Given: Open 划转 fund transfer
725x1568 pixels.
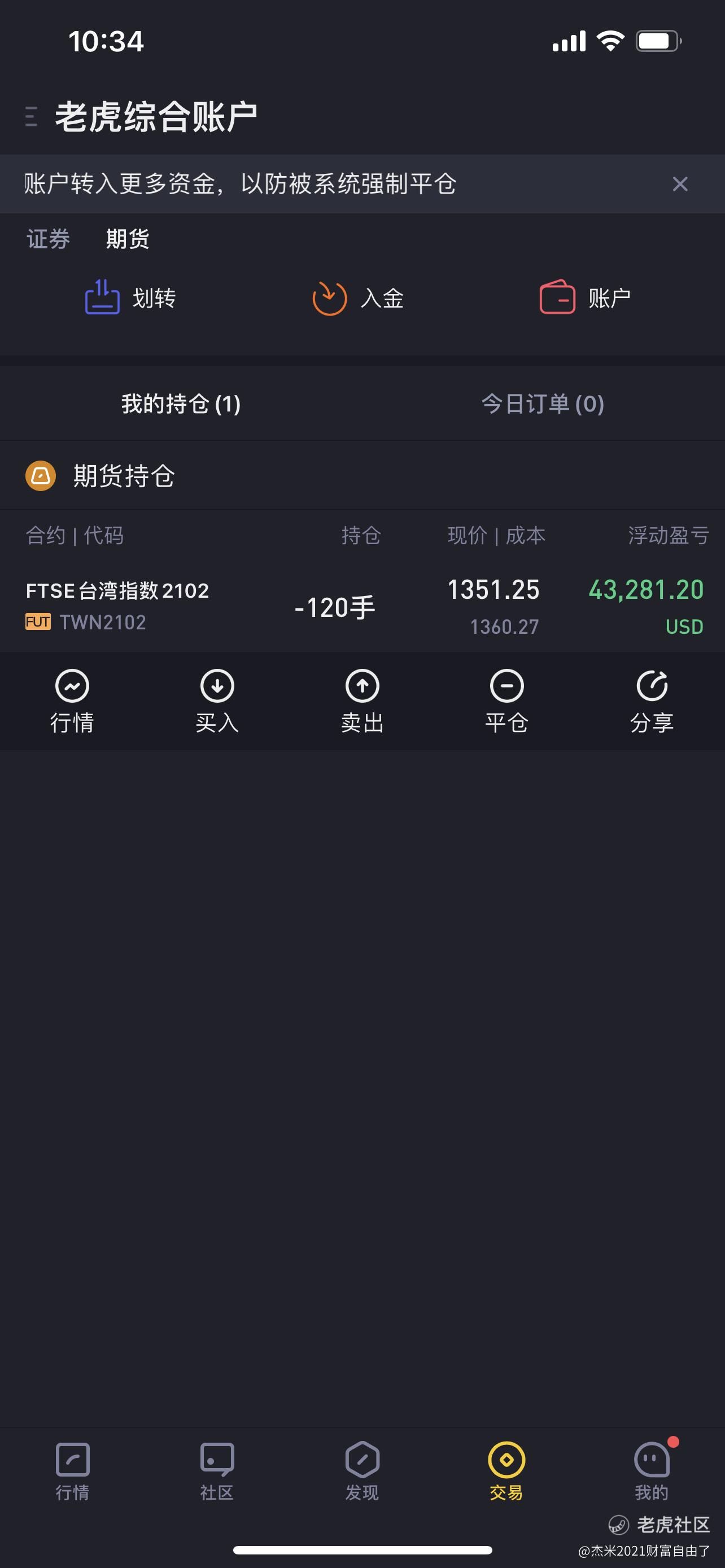Looking at the screenshot, I should [130, 297].
